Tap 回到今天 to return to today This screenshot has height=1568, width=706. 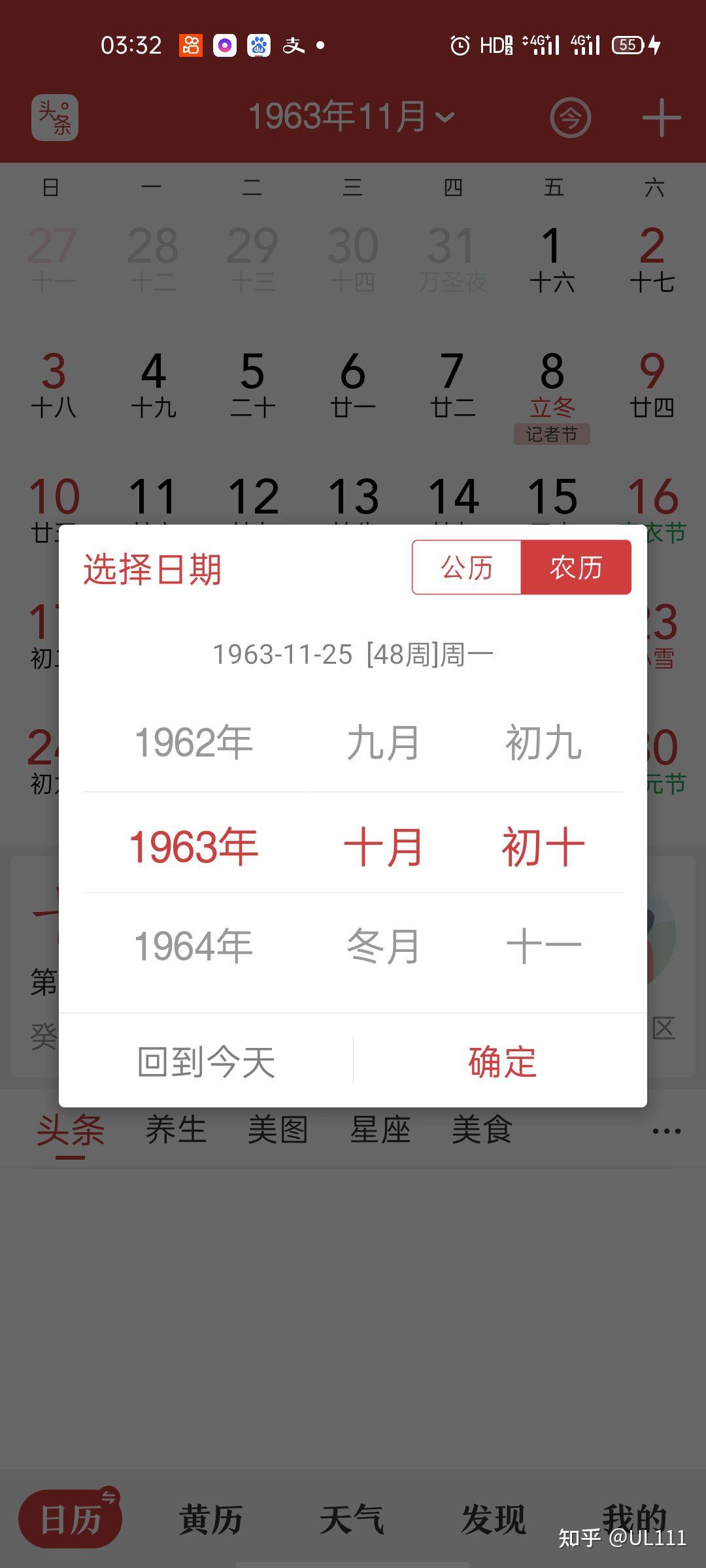pos(206,1062)
